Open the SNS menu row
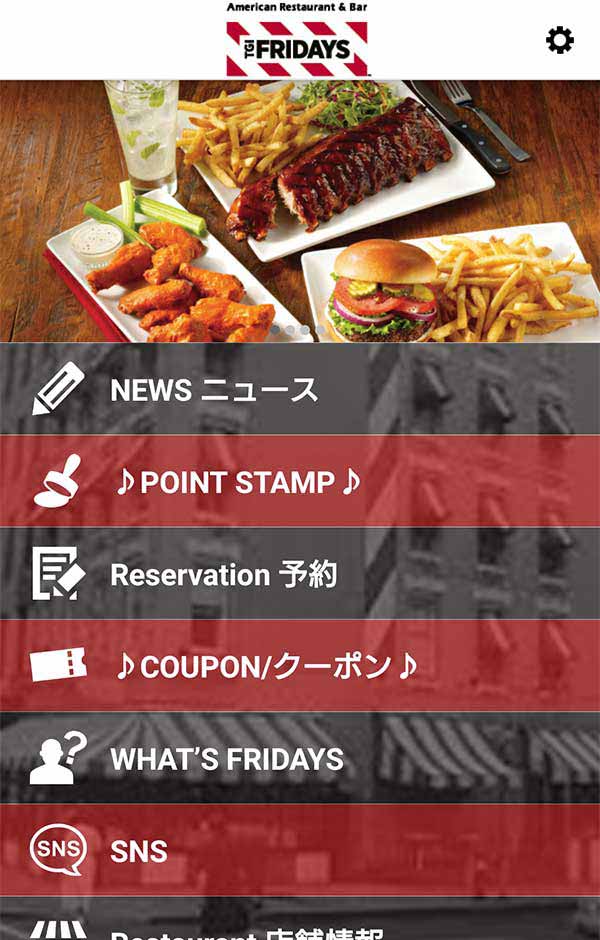 300,851
